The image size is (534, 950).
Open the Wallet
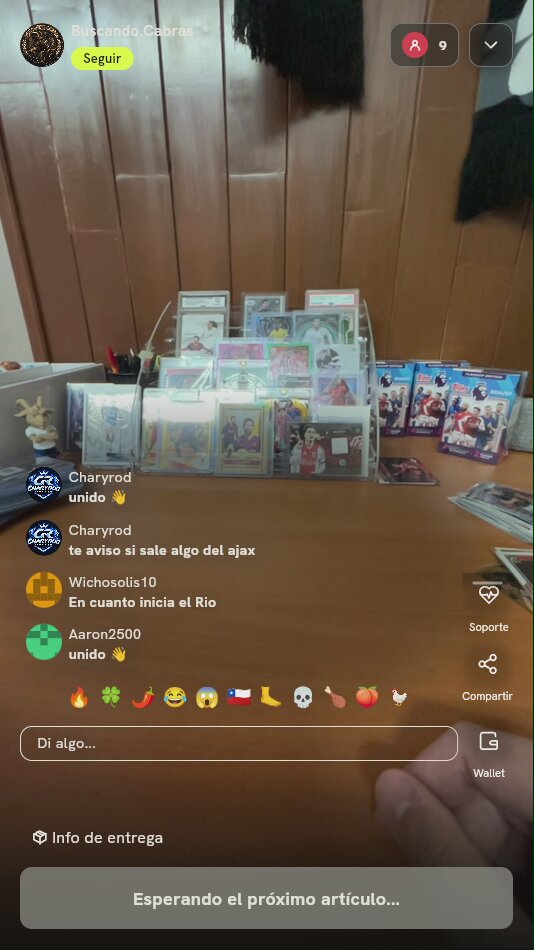(489, 754)
